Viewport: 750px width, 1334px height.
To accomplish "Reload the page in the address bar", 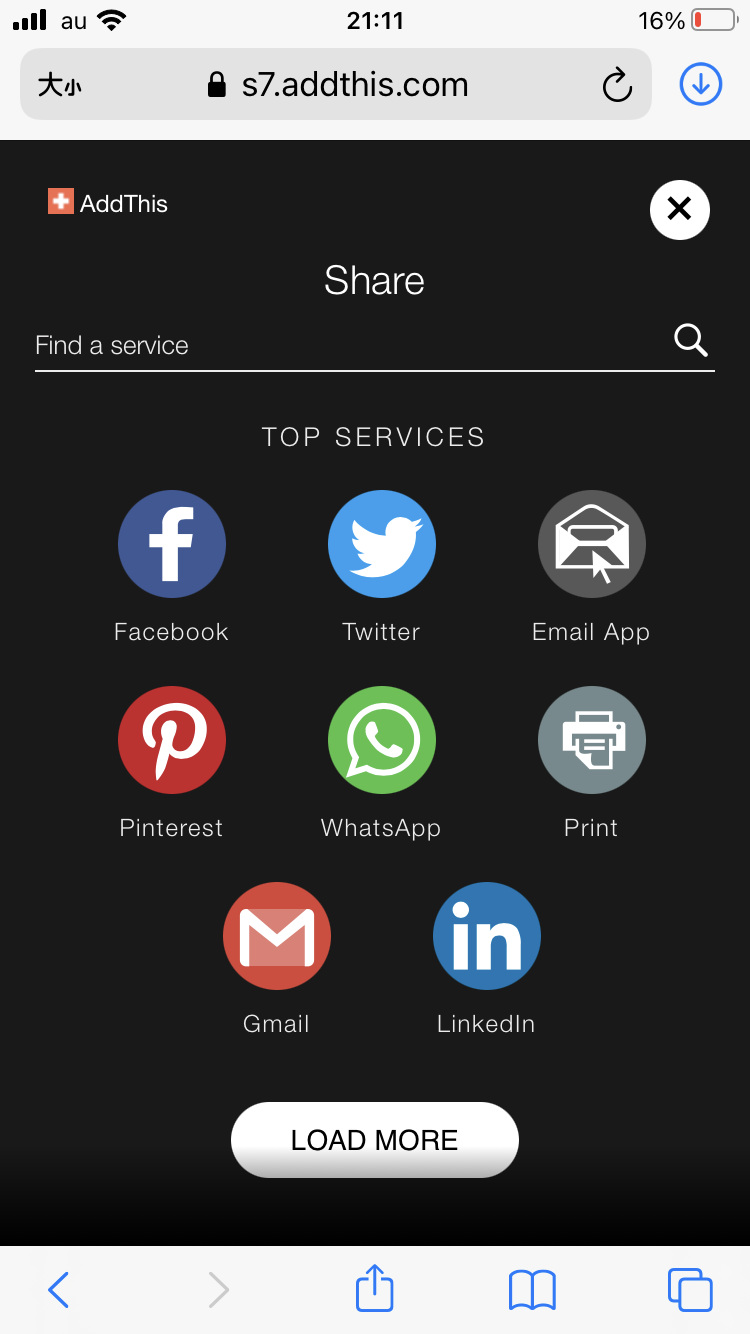I will point(617,85).
